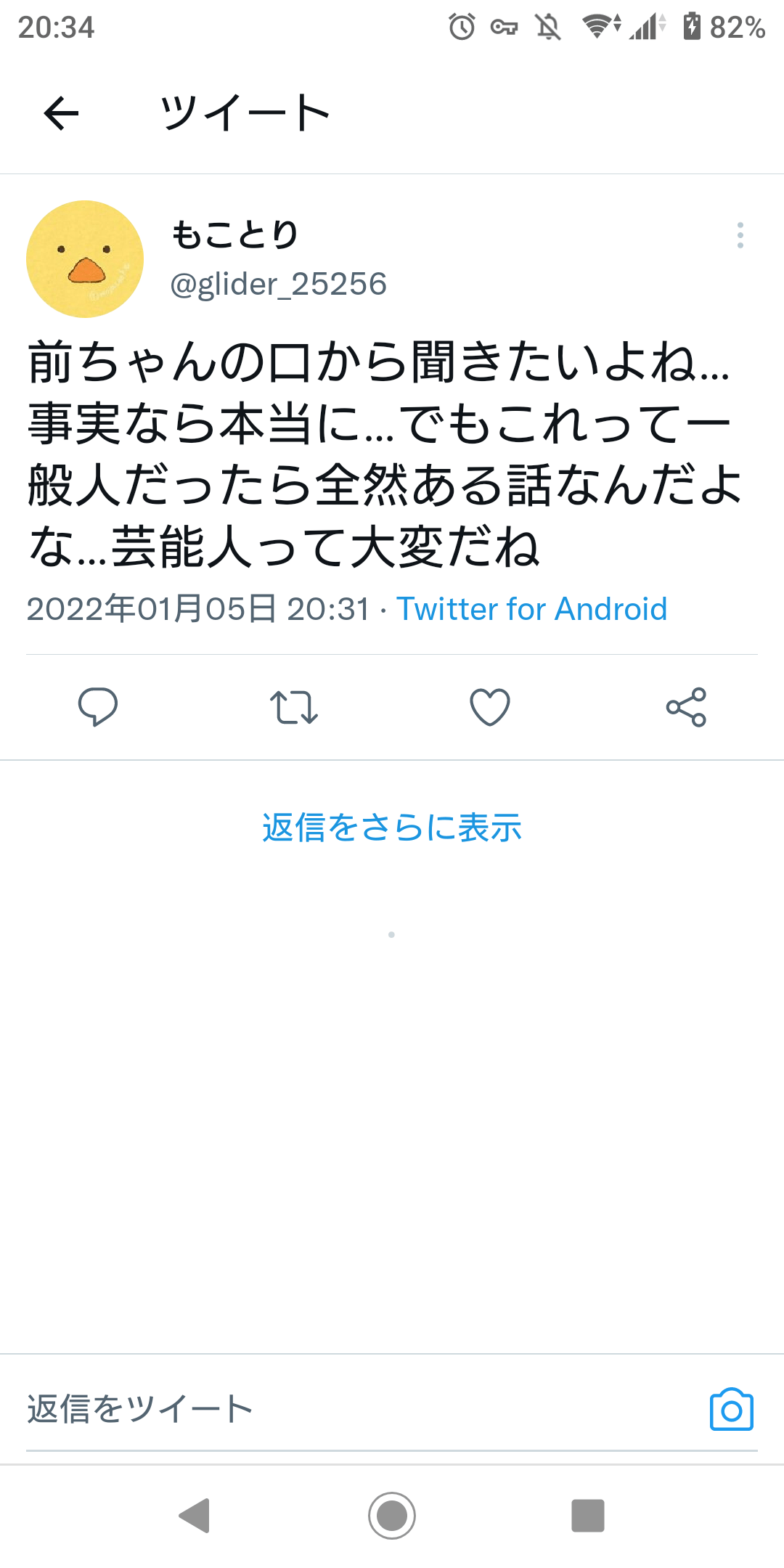
Task: Reply to the tweet via speech bubble
Action: click(x=98, y=706)
